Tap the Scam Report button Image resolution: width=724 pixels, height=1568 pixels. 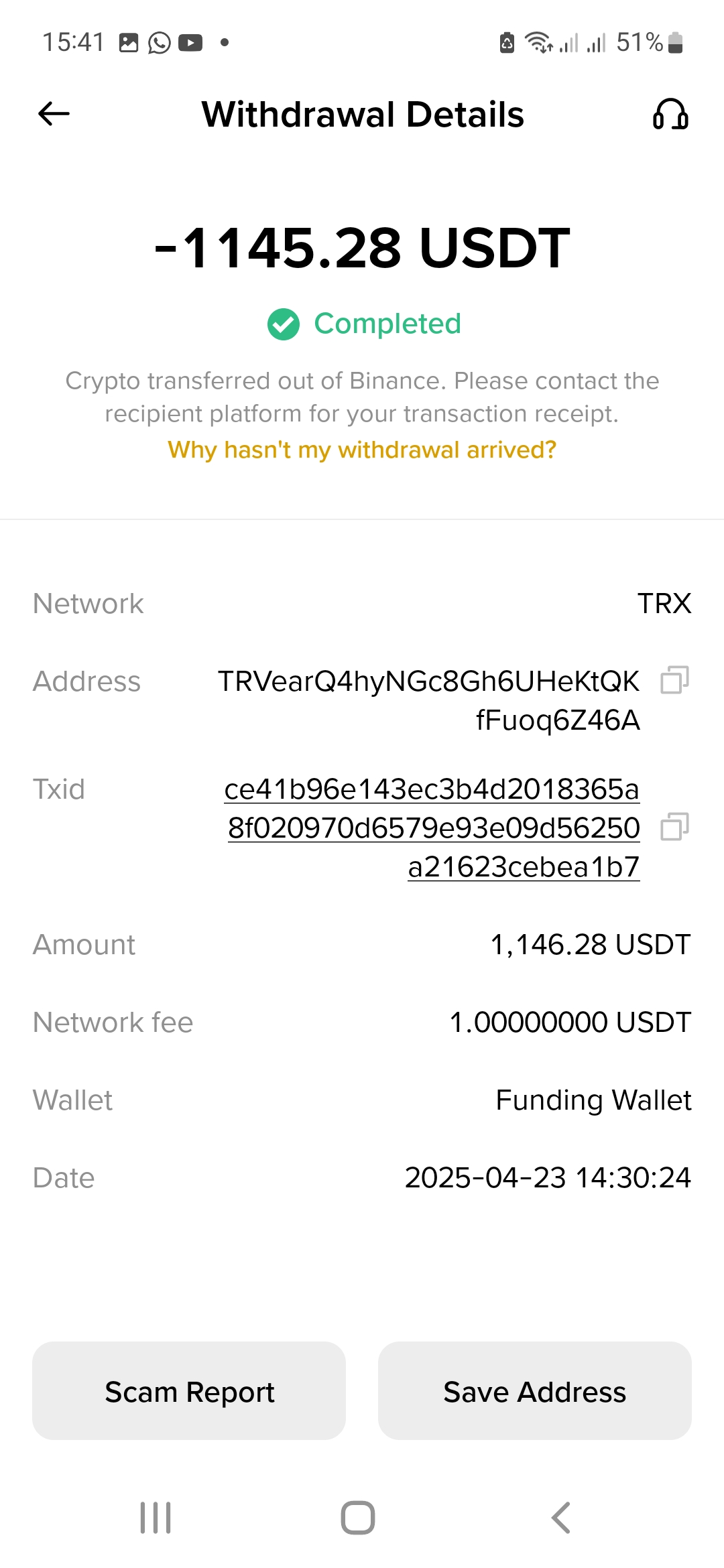pos(189,1391)
